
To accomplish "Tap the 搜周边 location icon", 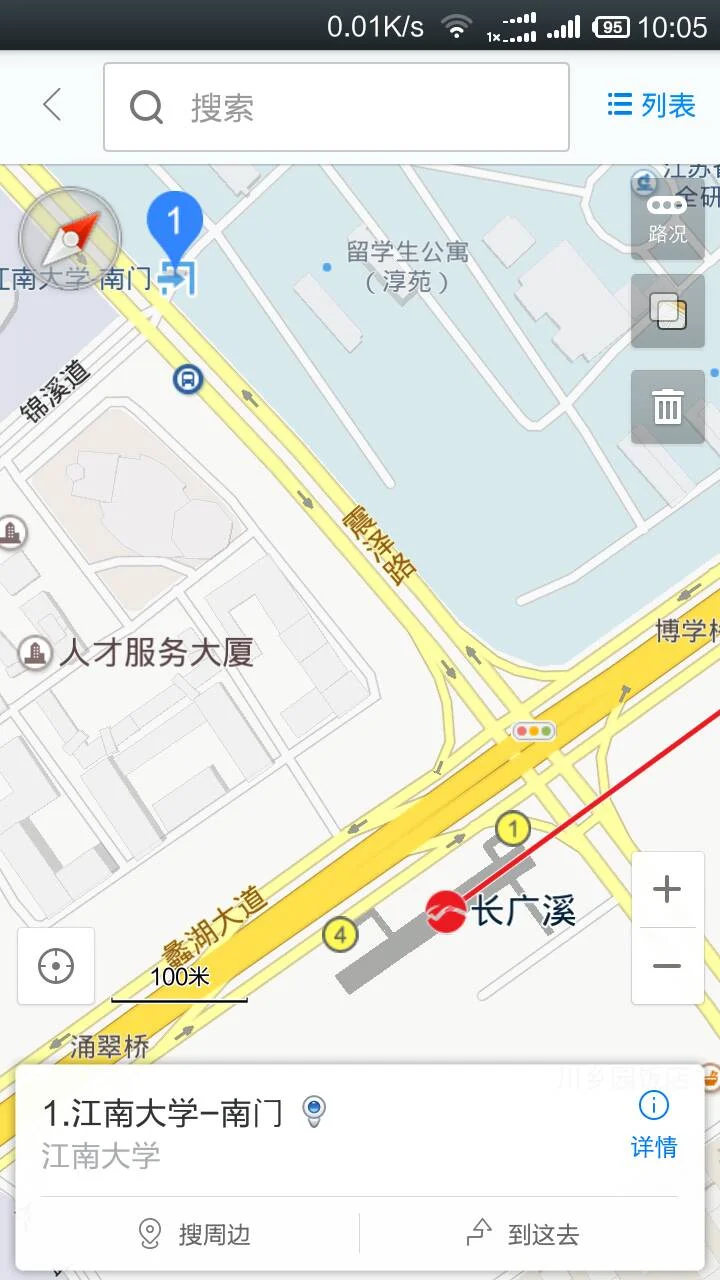I will click(x=146, y=1233).
